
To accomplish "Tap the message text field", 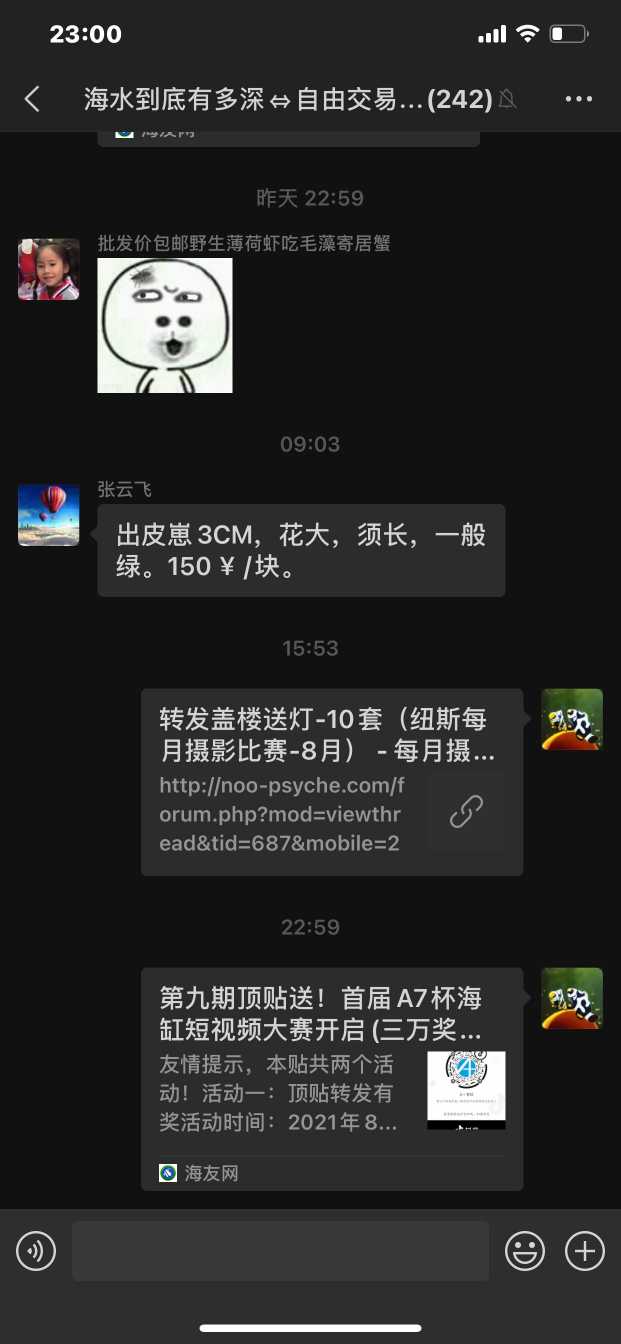I will tap(280, 1251).
